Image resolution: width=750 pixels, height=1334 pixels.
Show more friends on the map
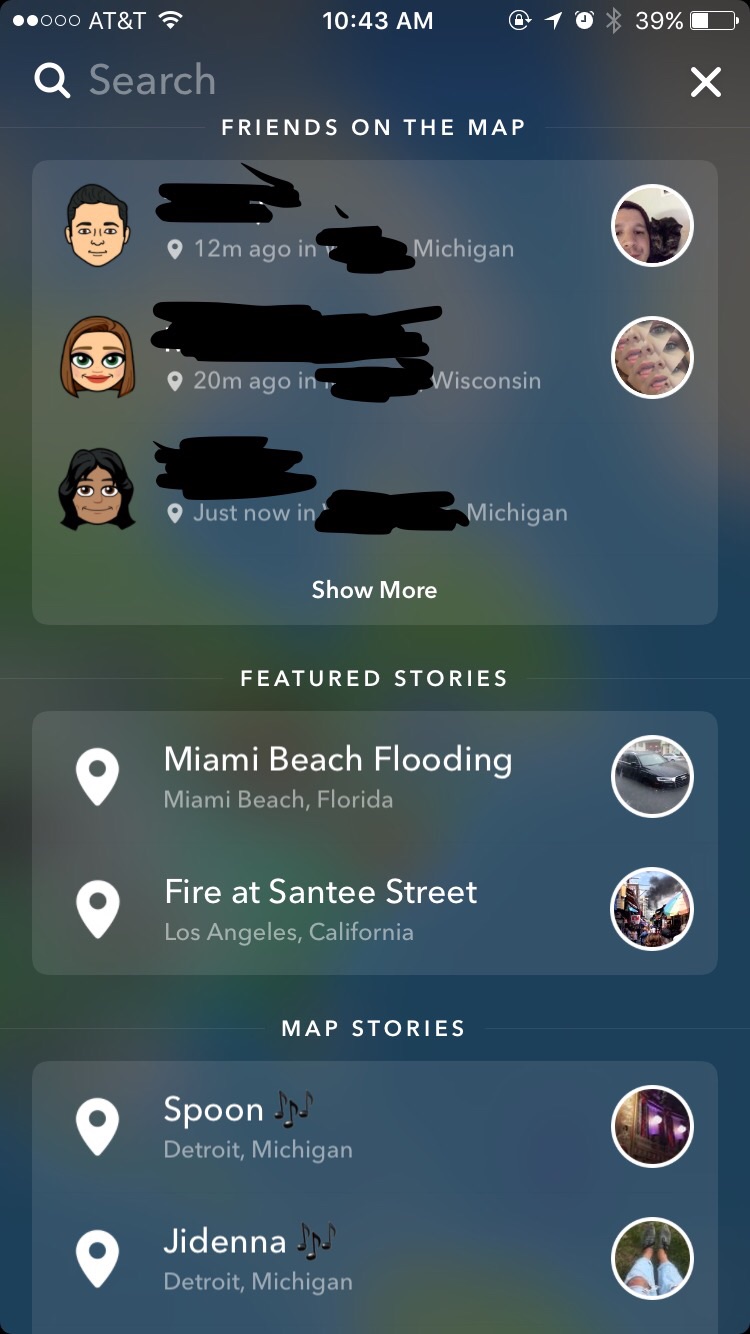(374, 590)
